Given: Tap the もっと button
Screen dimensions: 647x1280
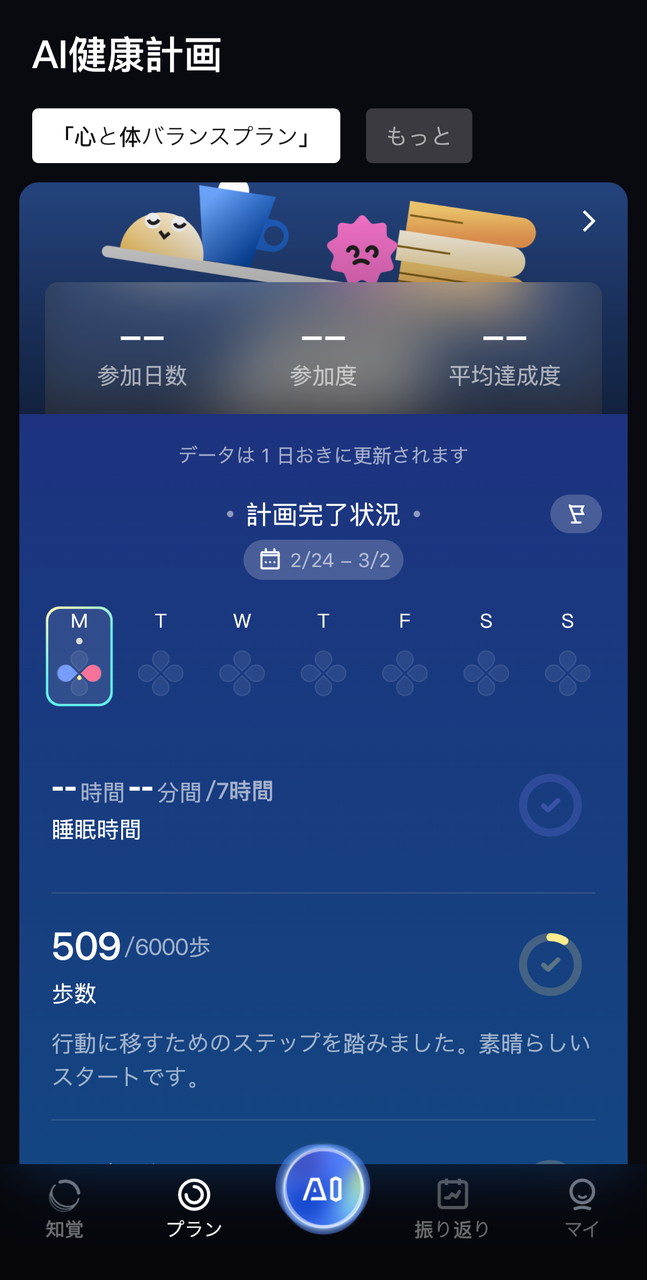Looking at the screenshot, I should coord(418,136).
